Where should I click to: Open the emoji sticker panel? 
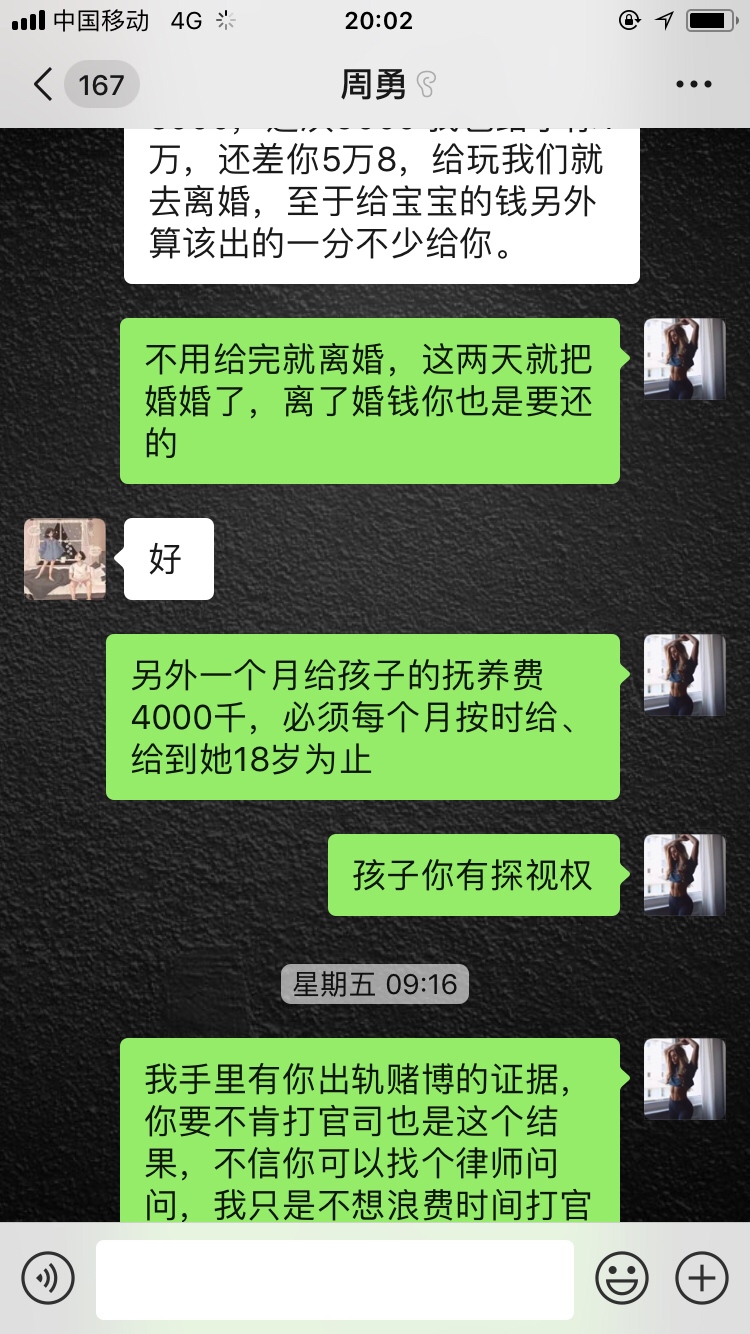622,1278
